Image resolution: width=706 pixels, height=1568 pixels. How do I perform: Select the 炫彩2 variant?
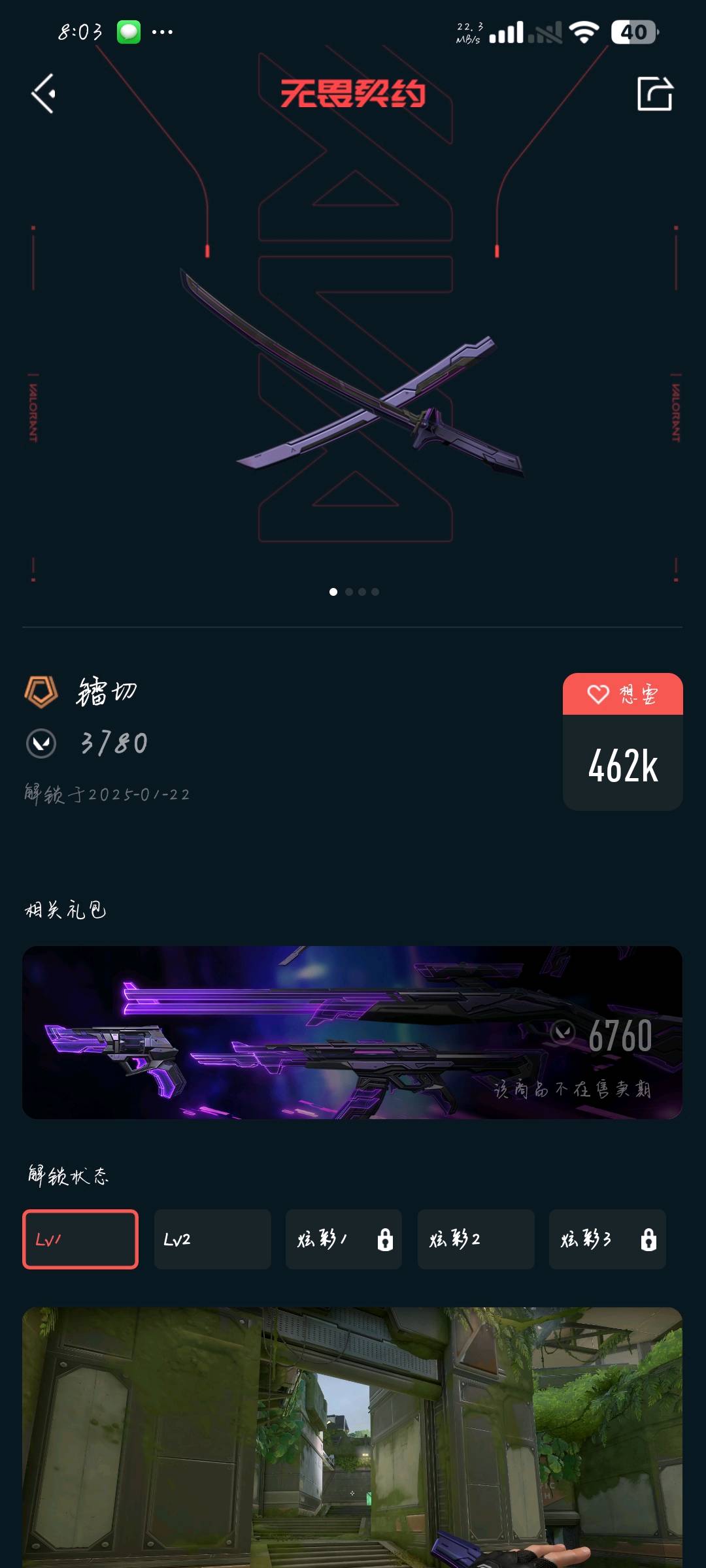476,1239
